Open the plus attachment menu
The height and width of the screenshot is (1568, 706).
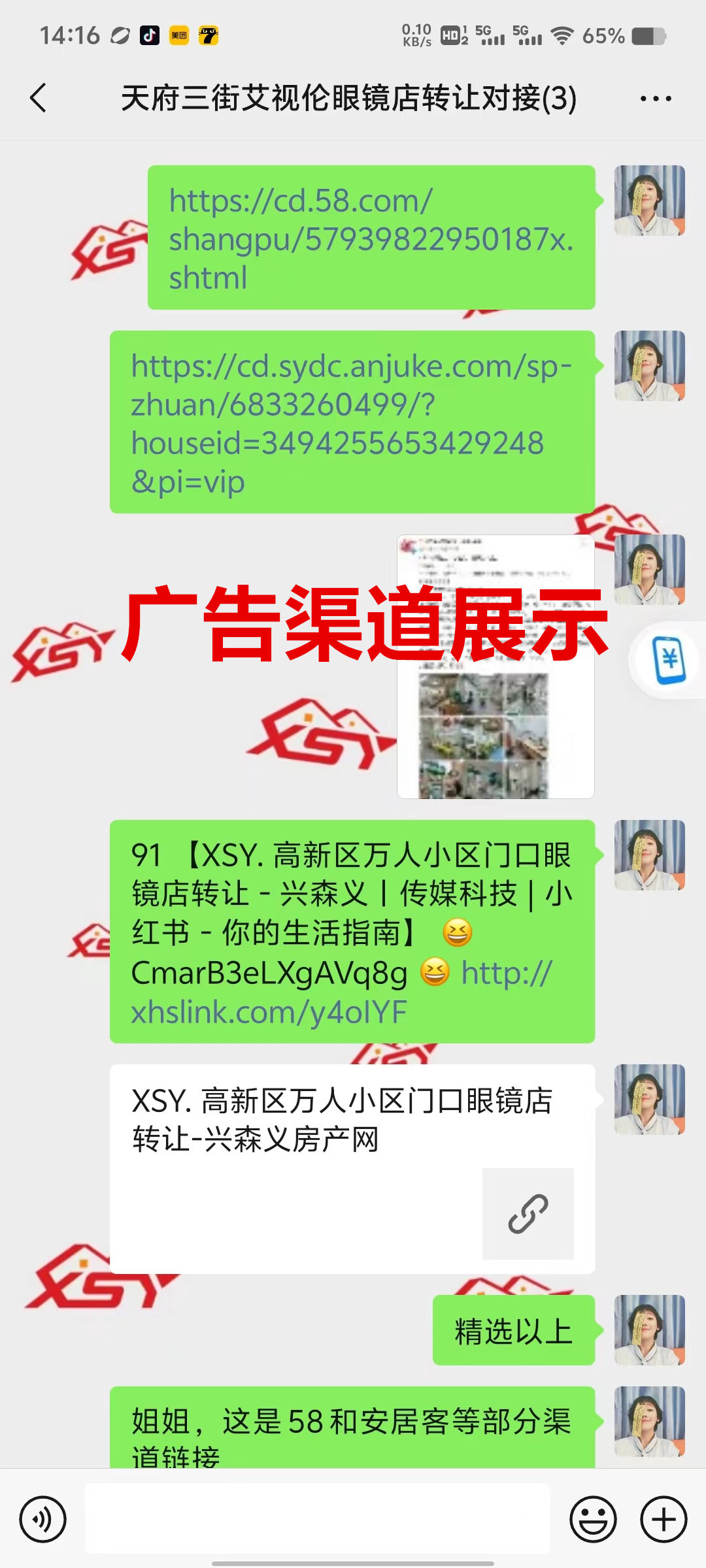(x=663, y=1519)
